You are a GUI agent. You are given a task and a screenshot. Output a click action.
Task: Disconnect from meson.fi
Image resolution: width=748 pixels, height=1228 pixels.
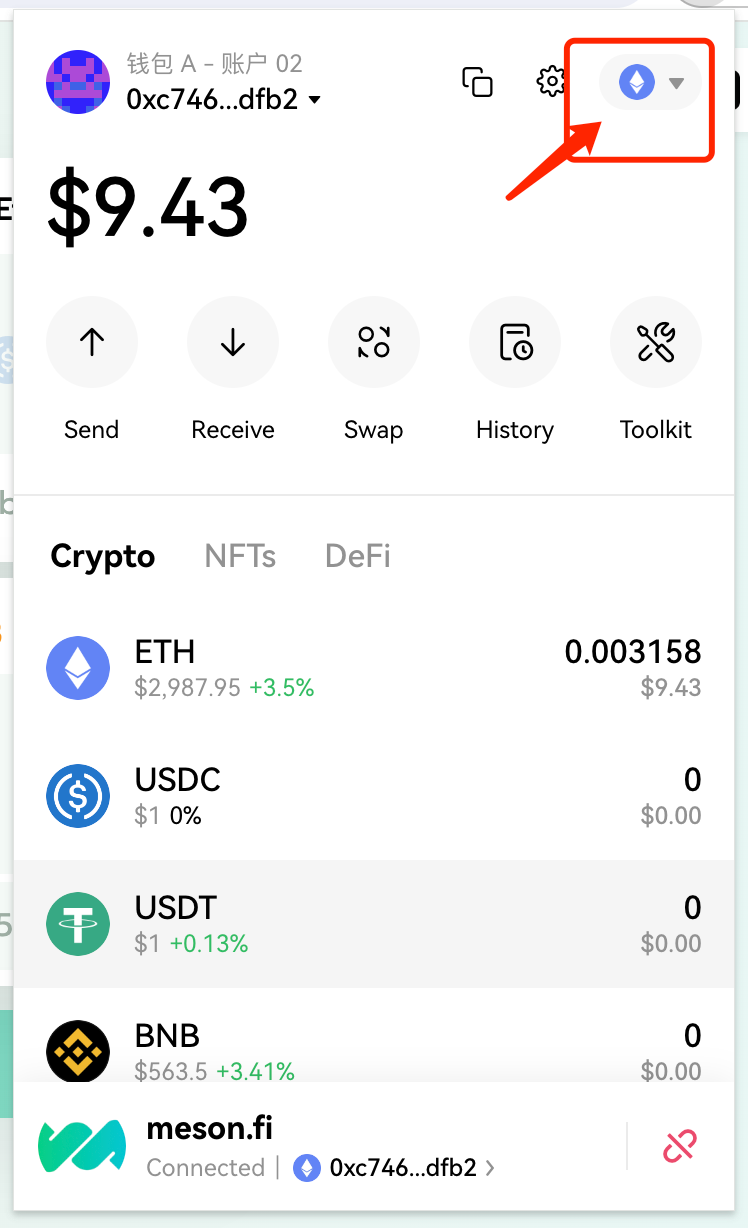click(x=680, y=1146)
